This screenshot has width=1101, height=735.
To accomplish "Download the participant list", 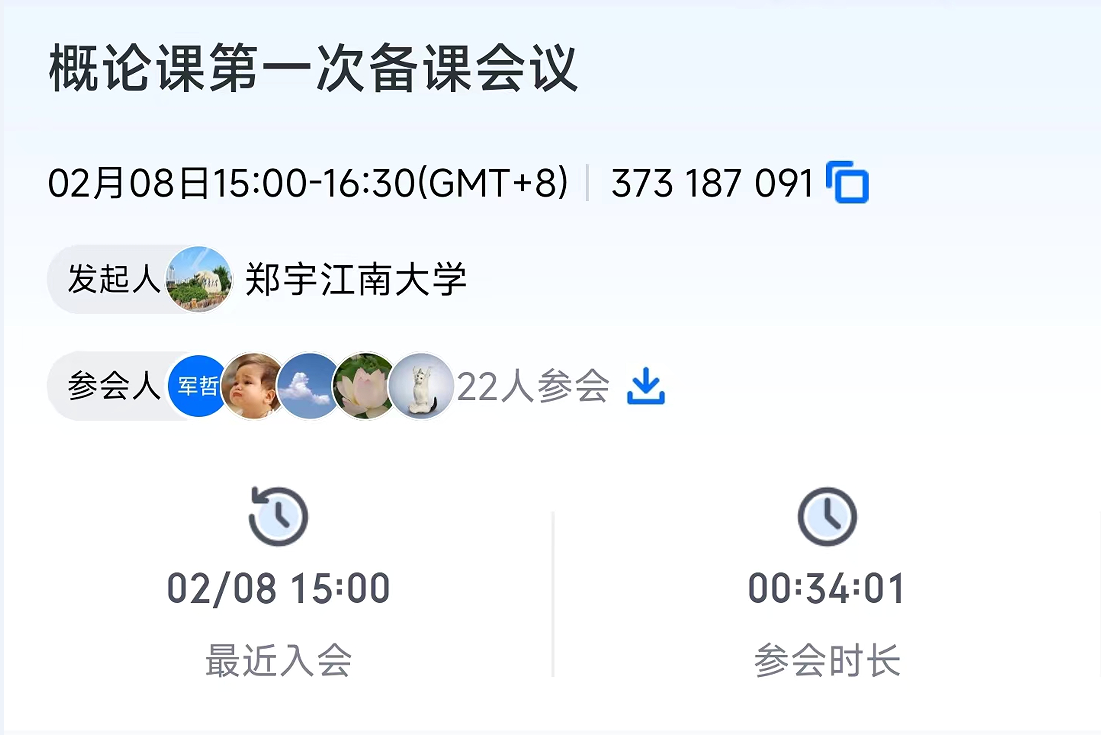I will click(645, 387).
